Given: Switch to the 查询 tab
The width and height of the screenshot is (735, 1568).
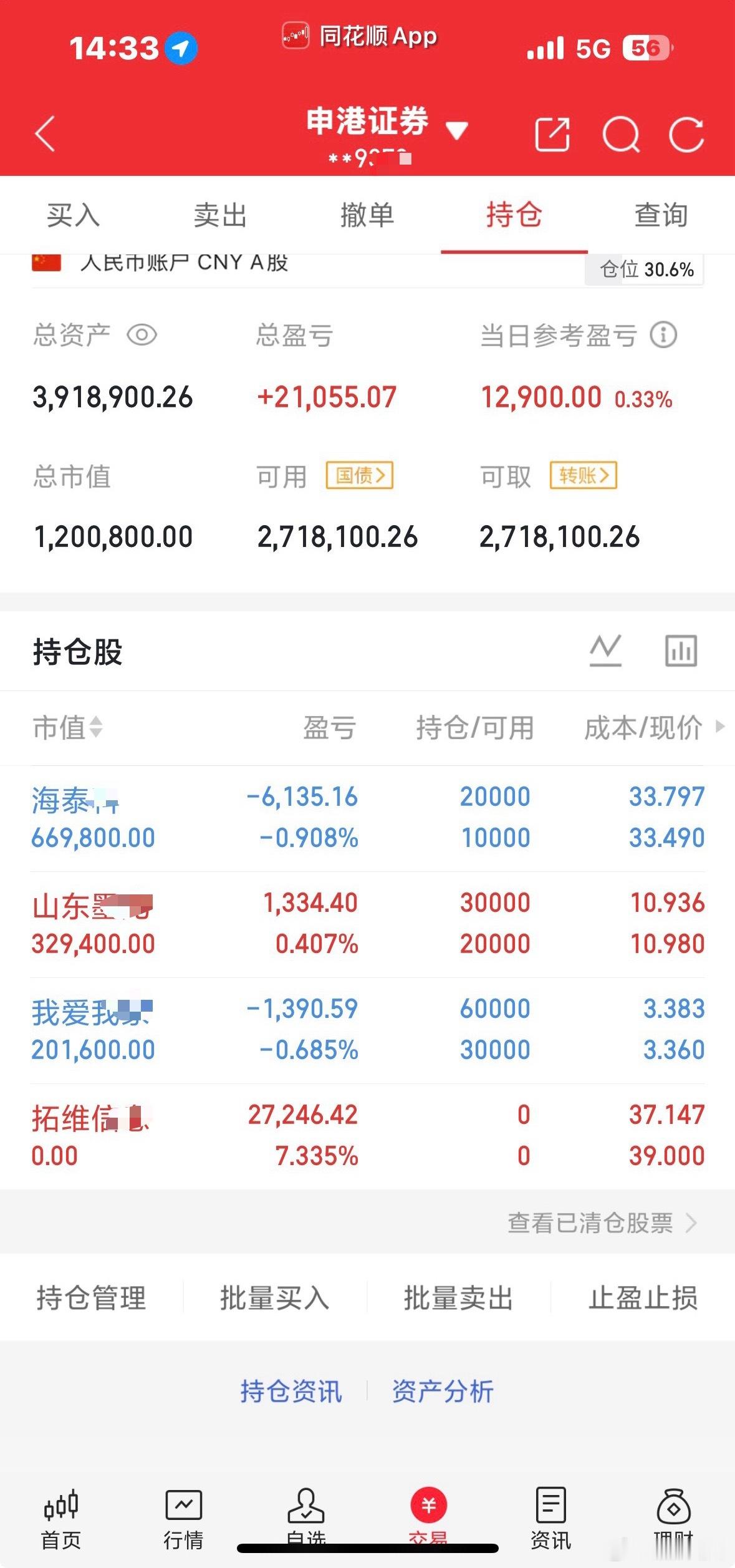Looking at the screenshot, I should click(x=661, y=216).
